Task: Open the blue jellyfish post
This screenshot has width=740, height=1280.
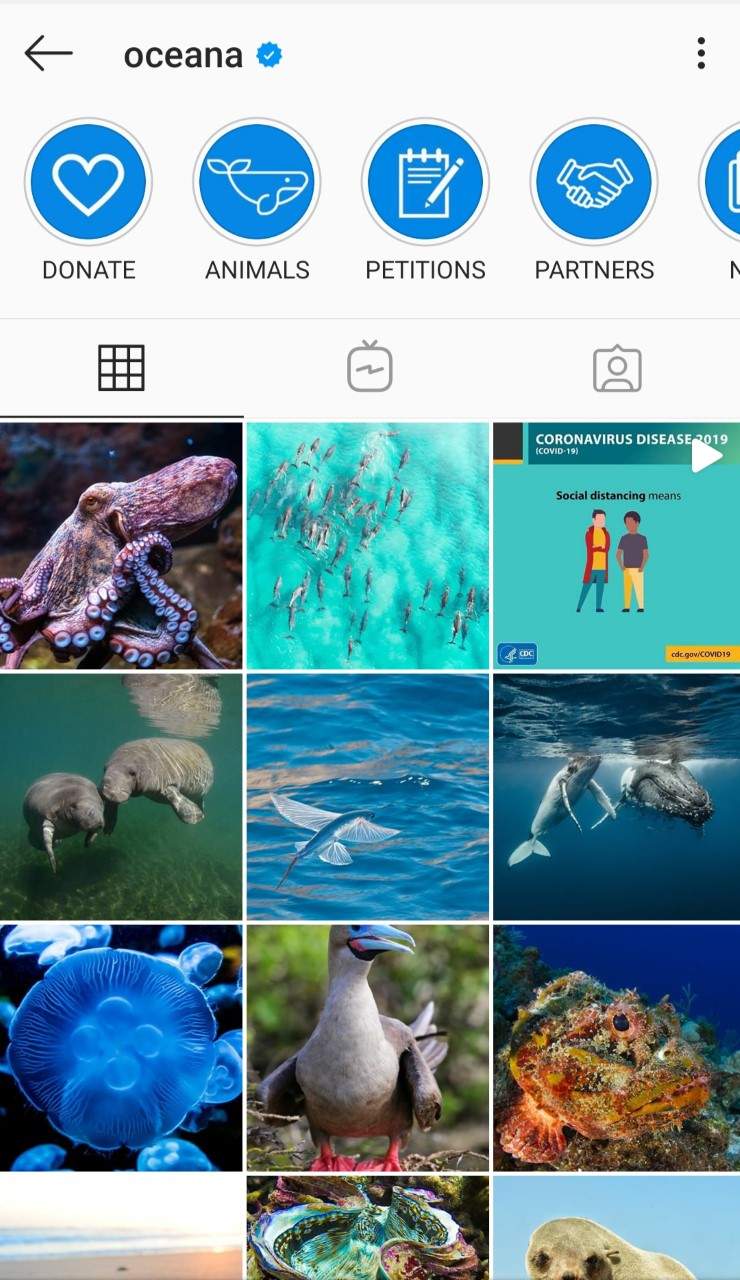Action: pos(121,1047)
